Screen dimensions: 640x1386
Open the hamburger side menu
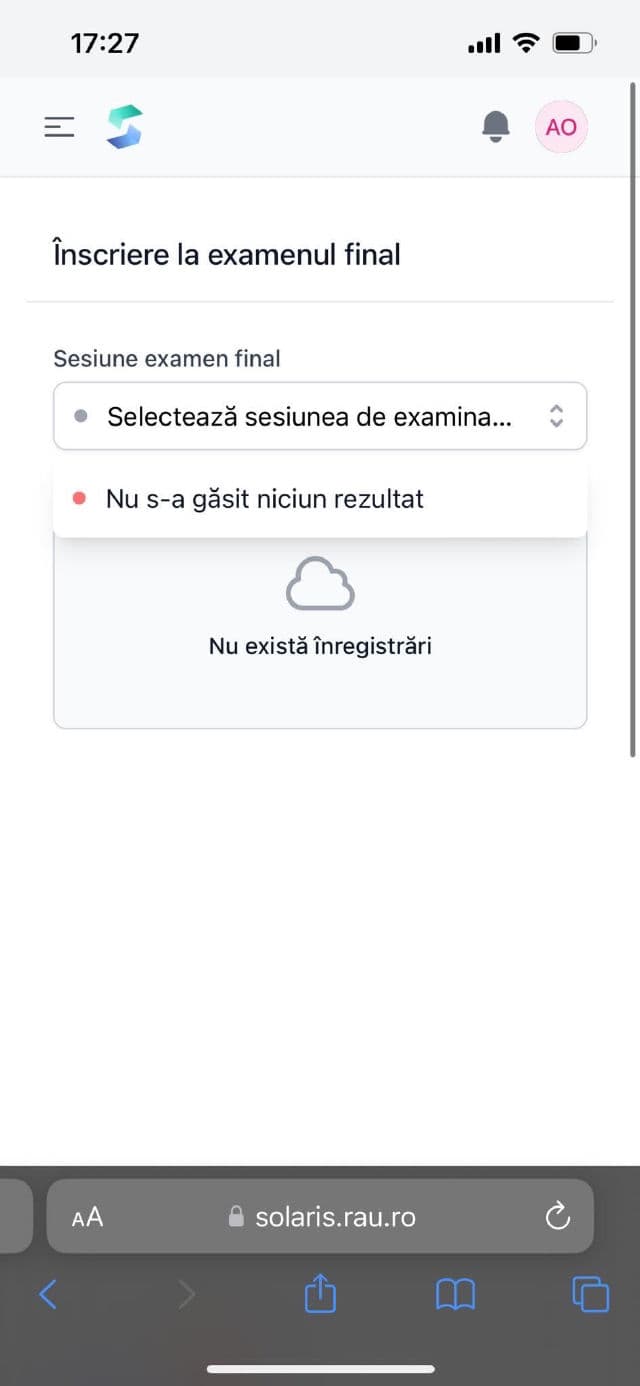[60, 127]
